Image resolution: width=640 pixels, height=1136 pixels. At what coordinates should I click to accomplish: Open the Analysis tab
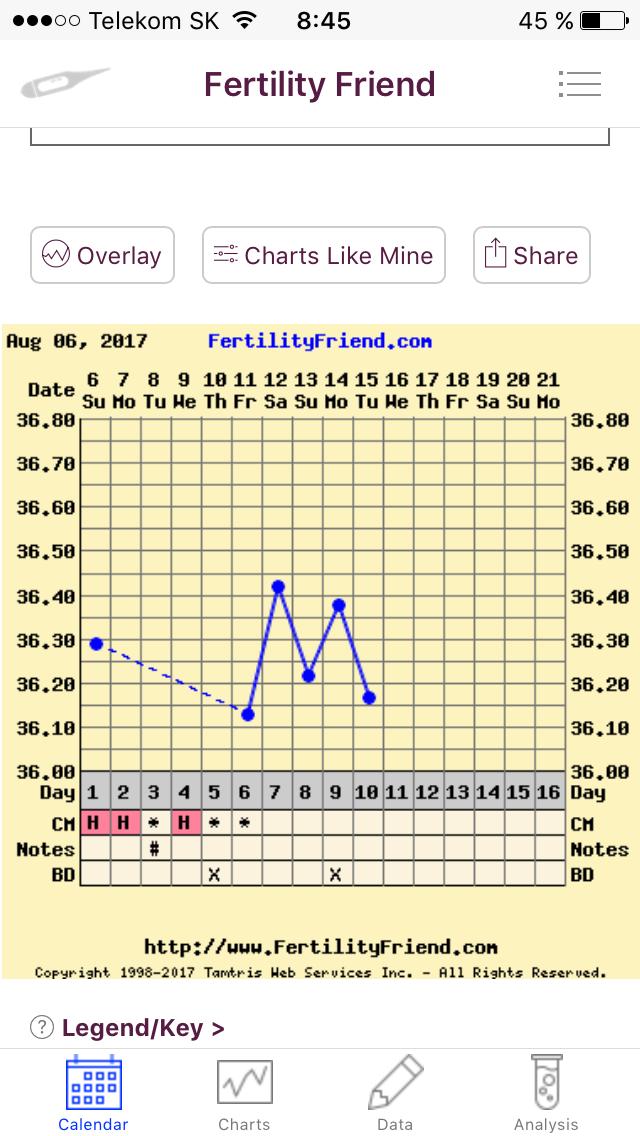pyautogui.click(x=546, y=1093)
